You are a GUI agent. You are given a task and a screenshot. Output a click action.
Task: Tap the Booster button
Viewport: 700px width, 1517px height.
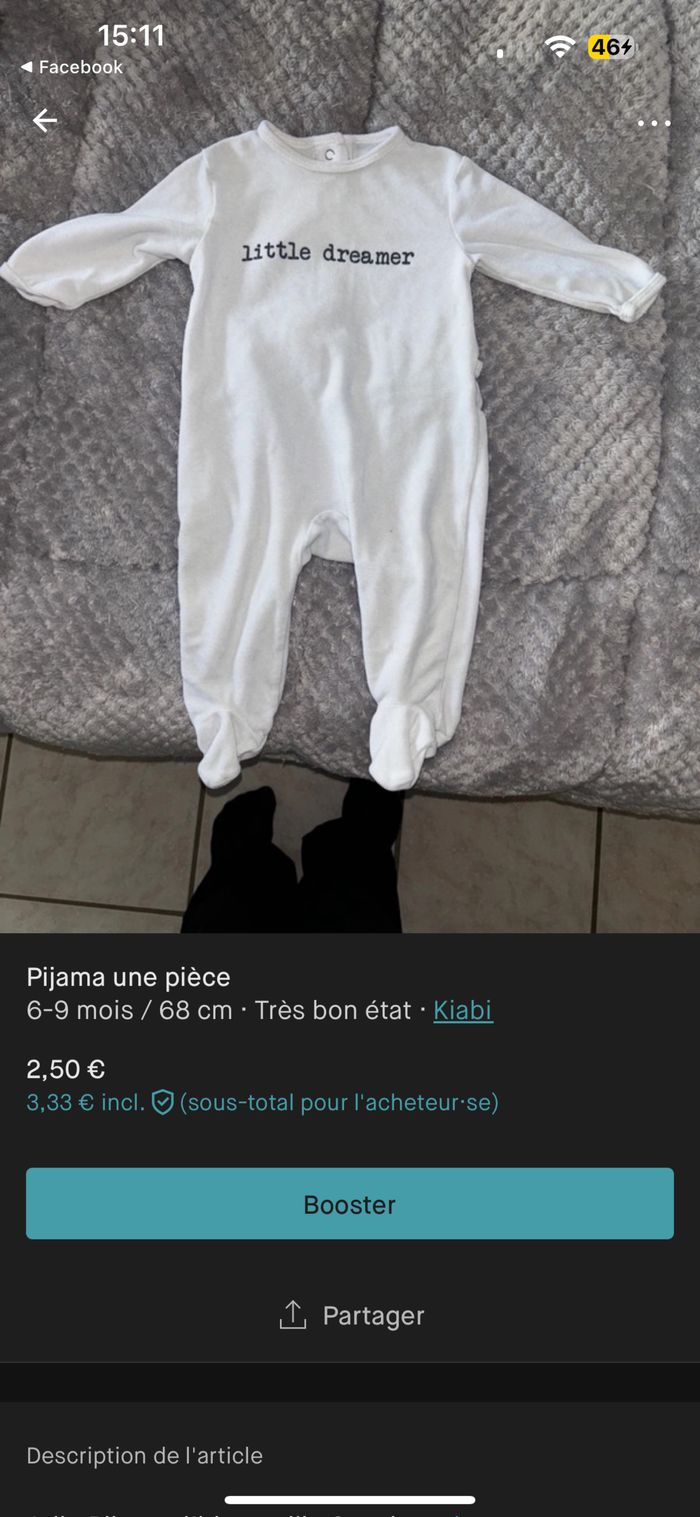click(350, 1204)
